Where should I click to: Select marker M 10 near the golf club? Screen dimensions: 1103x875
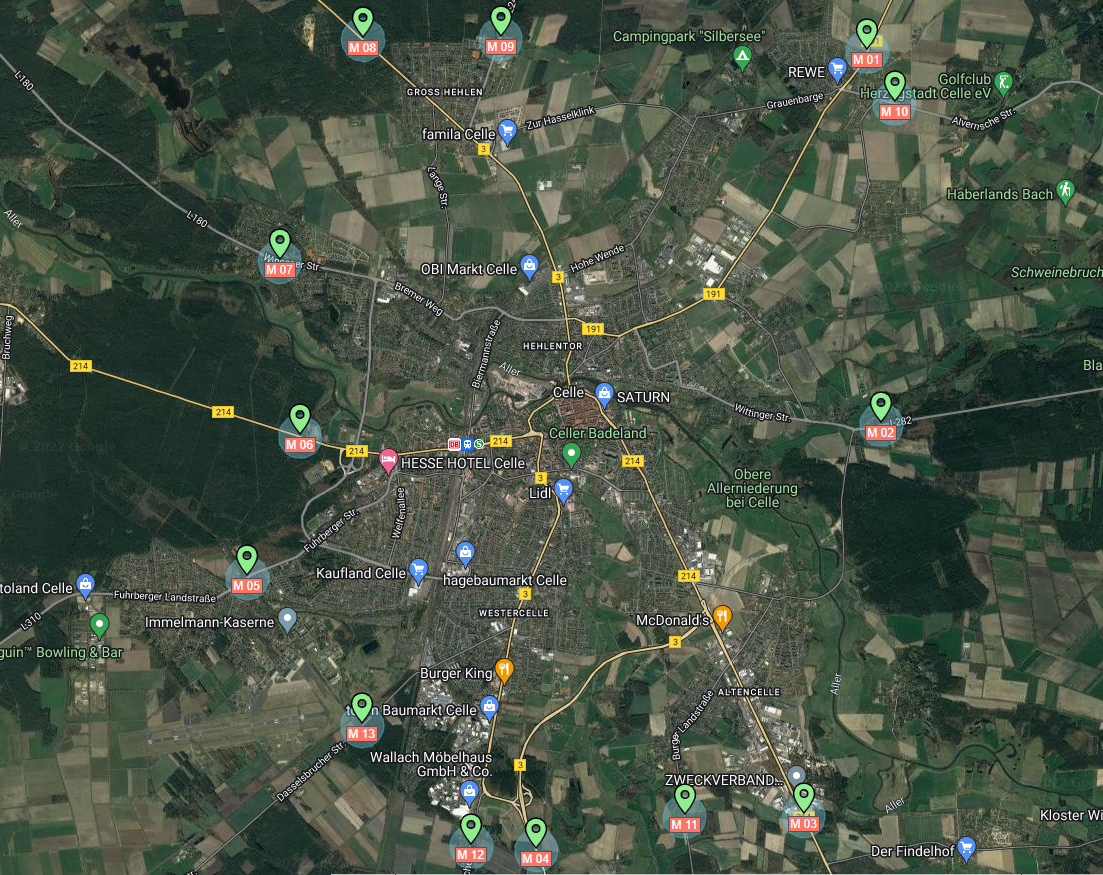pyautogui.click(x=894, y=86)
